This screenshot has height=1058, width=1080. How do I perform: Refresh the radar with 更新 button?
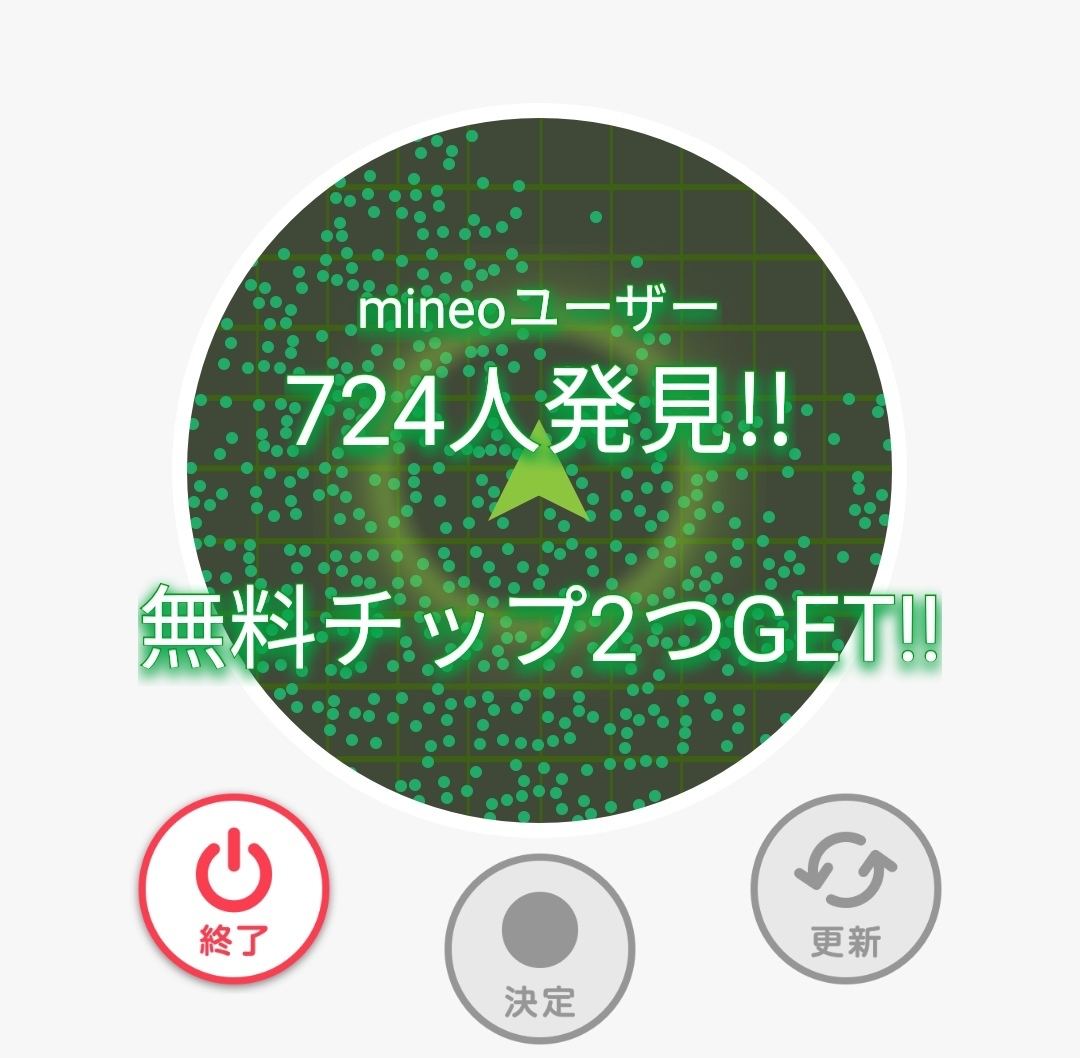click(846, 890)
